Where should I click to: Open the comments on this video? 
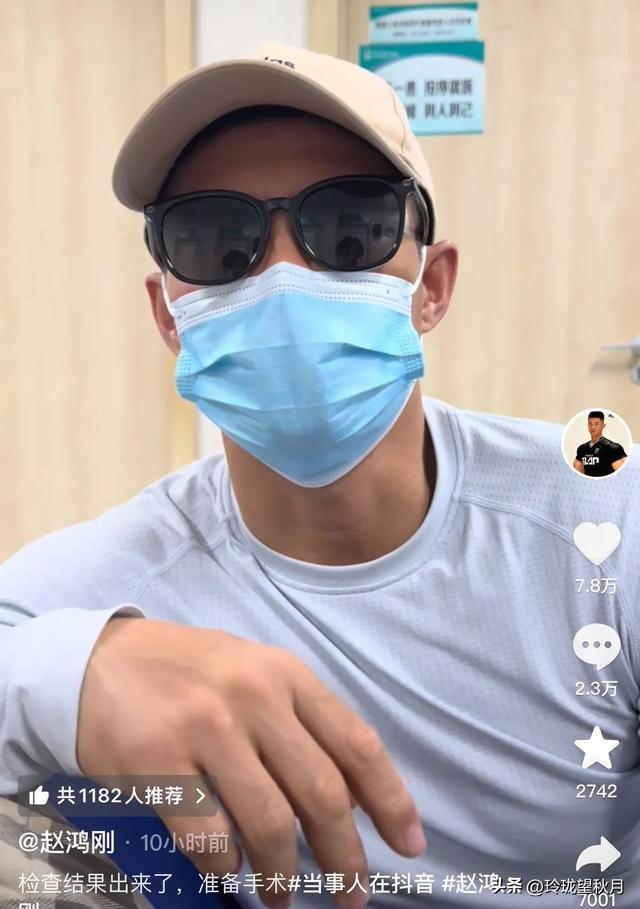[x=596, y=647]
